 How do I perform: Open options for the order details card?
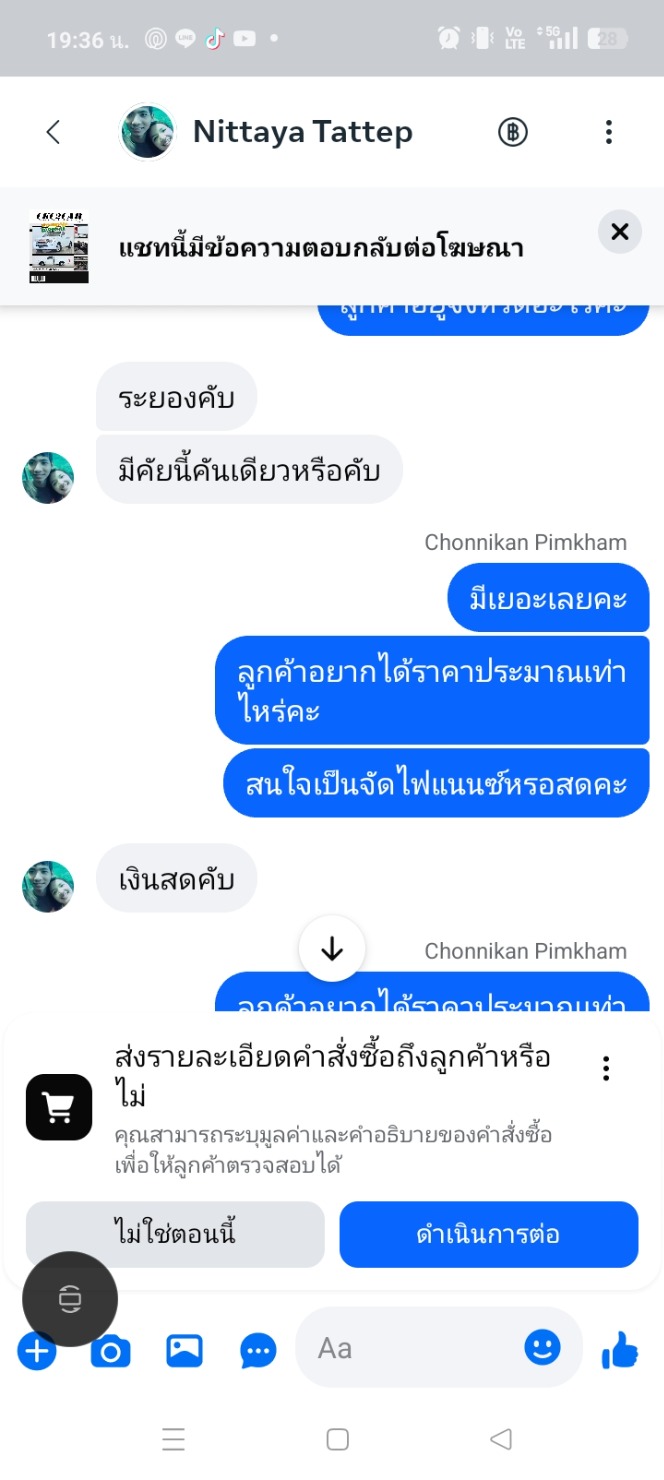pyautogui.click(x=605, y=1068)
